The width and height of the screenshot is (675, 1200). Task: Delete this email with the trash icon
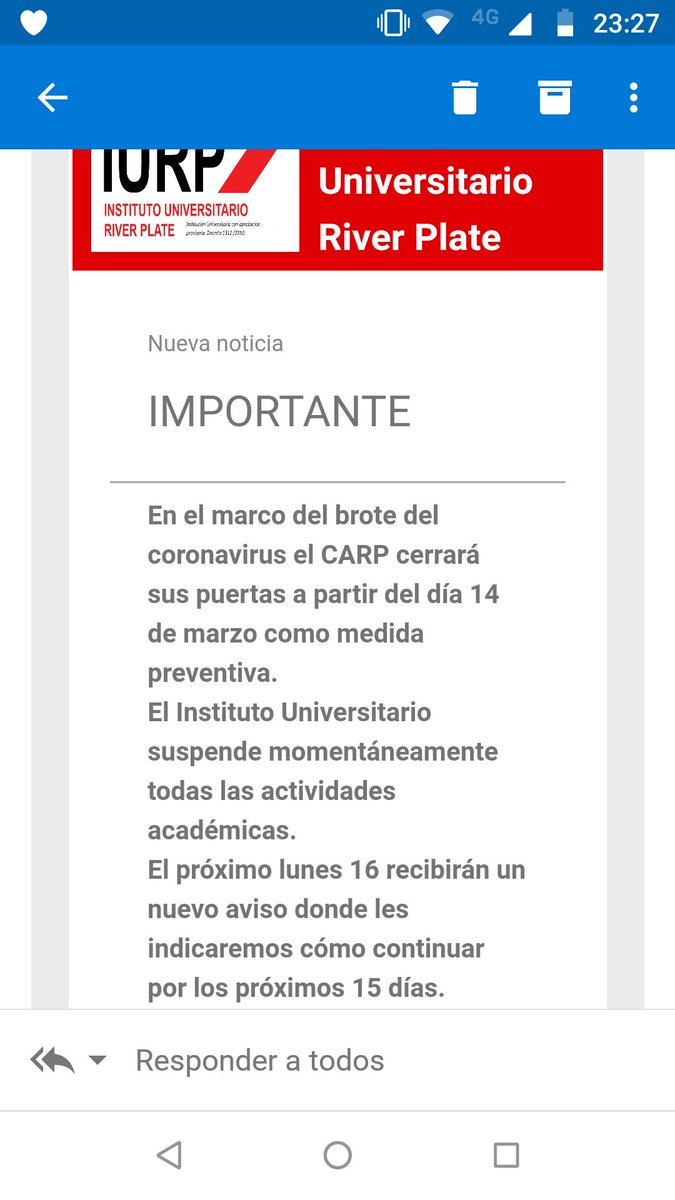coord(465,97)
